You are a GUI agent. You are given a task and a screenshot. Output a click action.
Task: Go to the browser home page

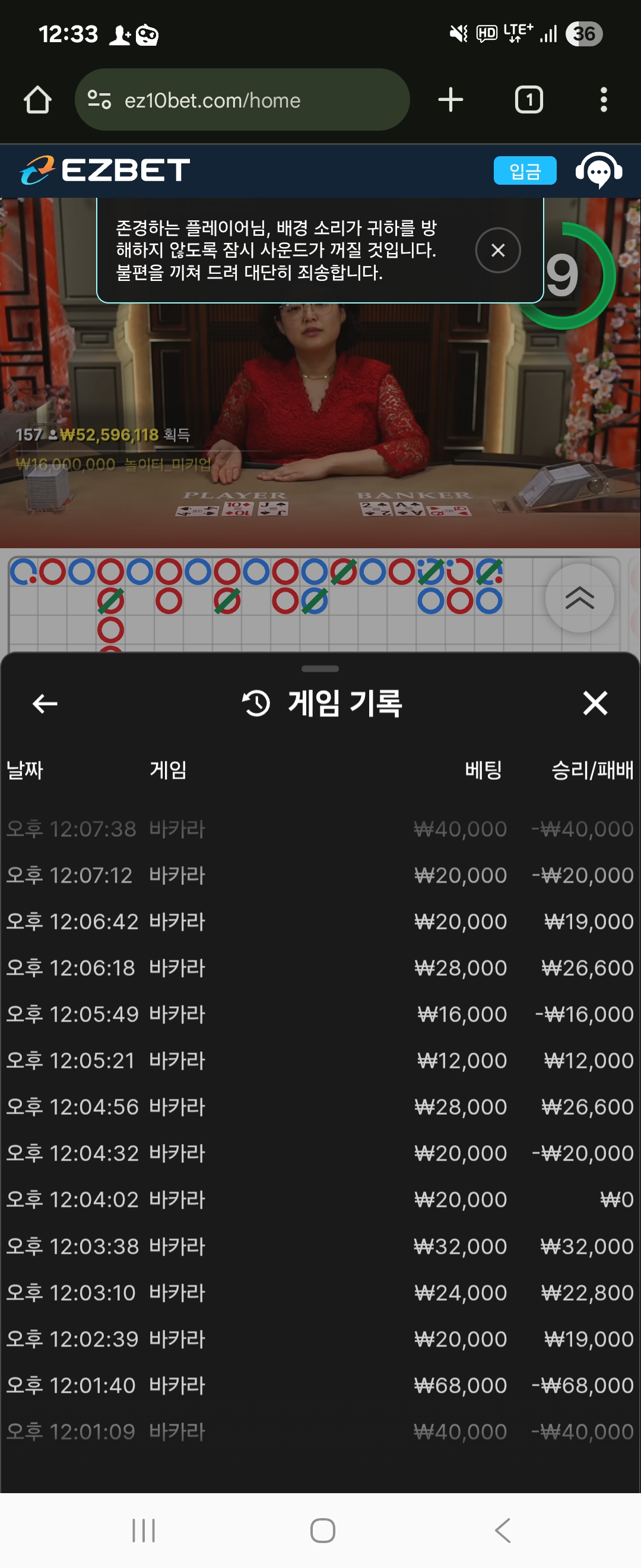point(38,100)
